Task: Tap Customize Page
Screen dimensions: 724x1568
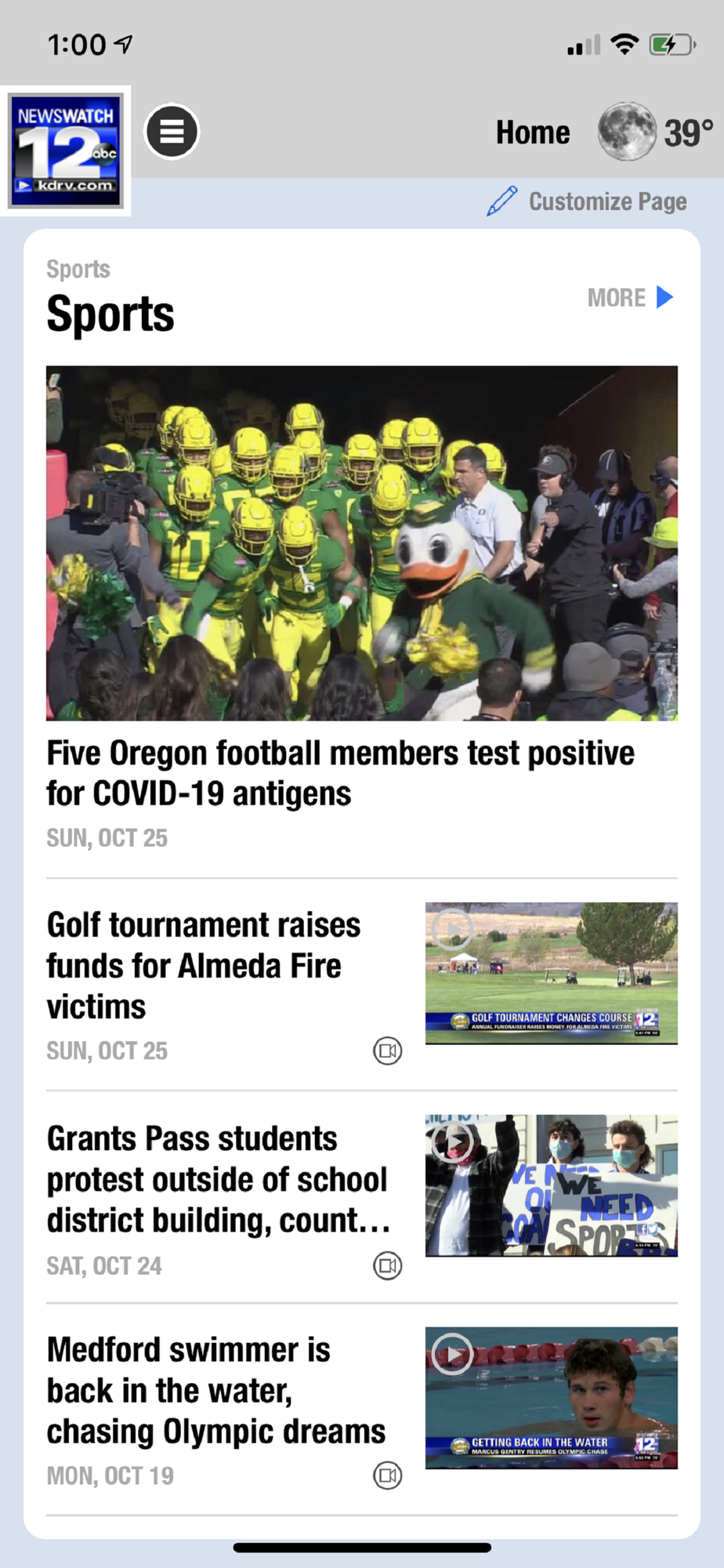Action: point(588,201)
